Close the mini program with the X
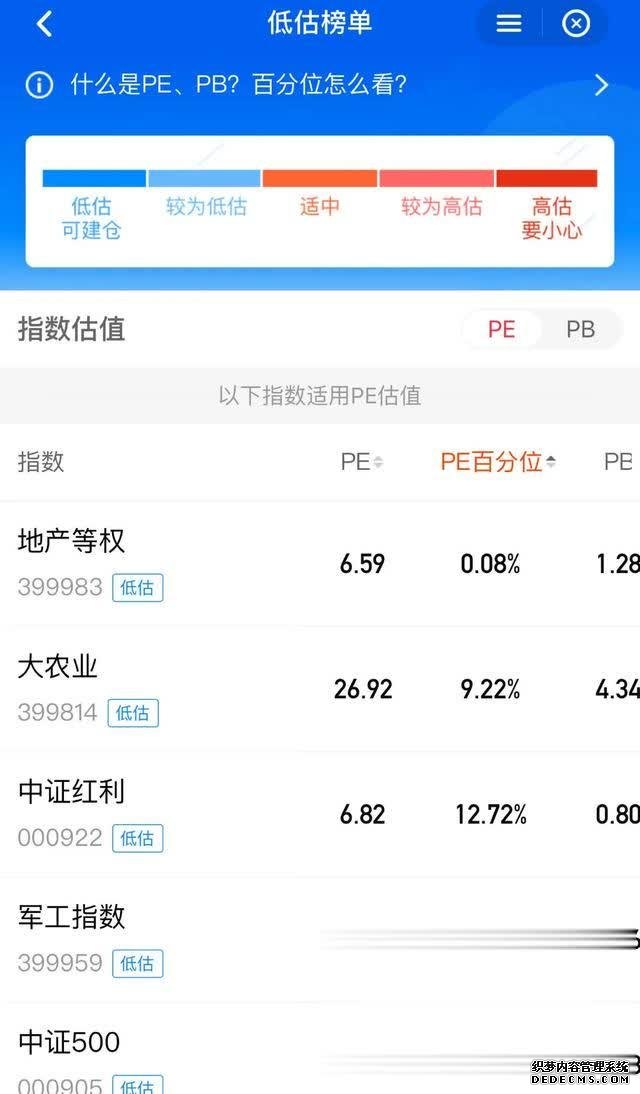This screenshot has height=1094, width=640. (576, 24)
